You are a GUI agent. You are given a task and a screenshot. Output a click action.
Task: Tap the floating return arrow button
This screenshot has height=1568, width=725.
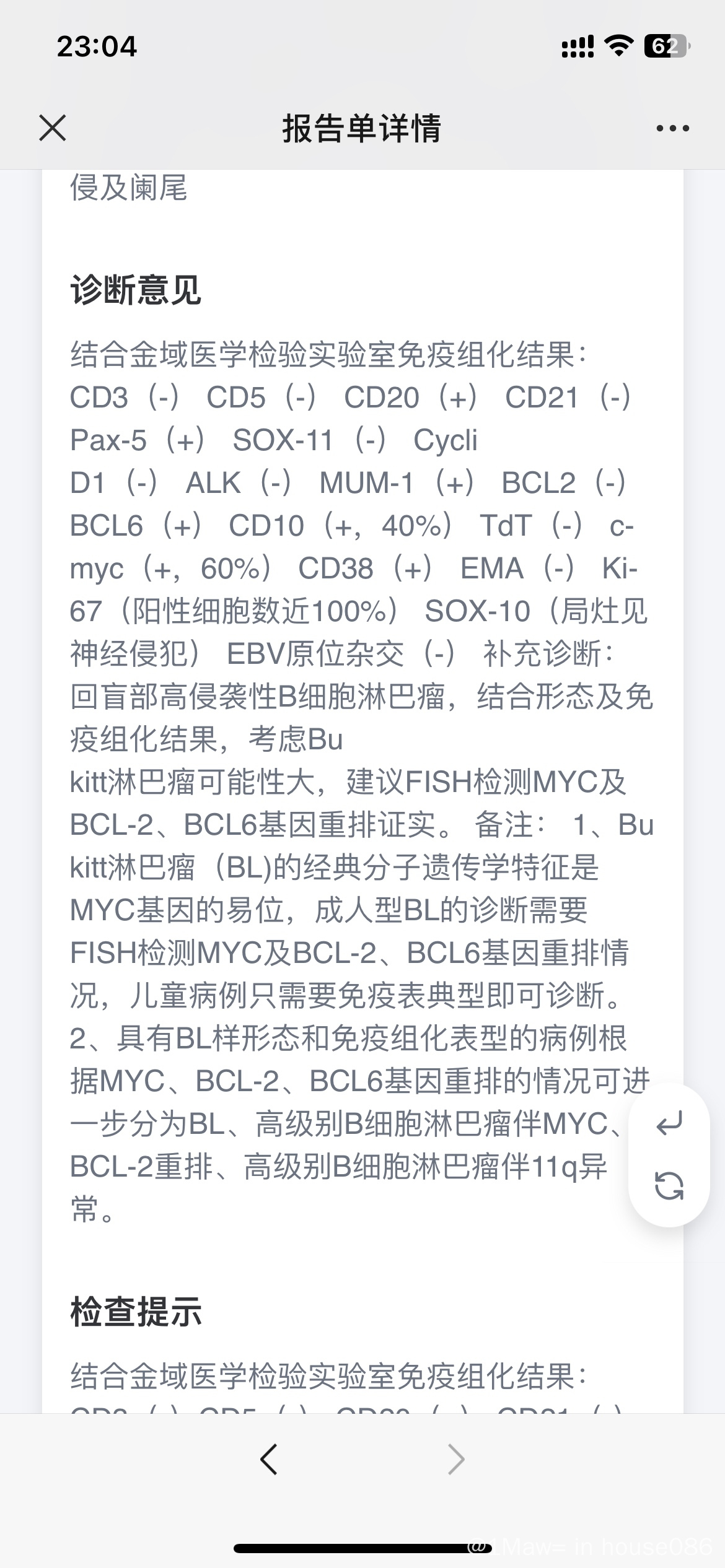coord(669,1123)
